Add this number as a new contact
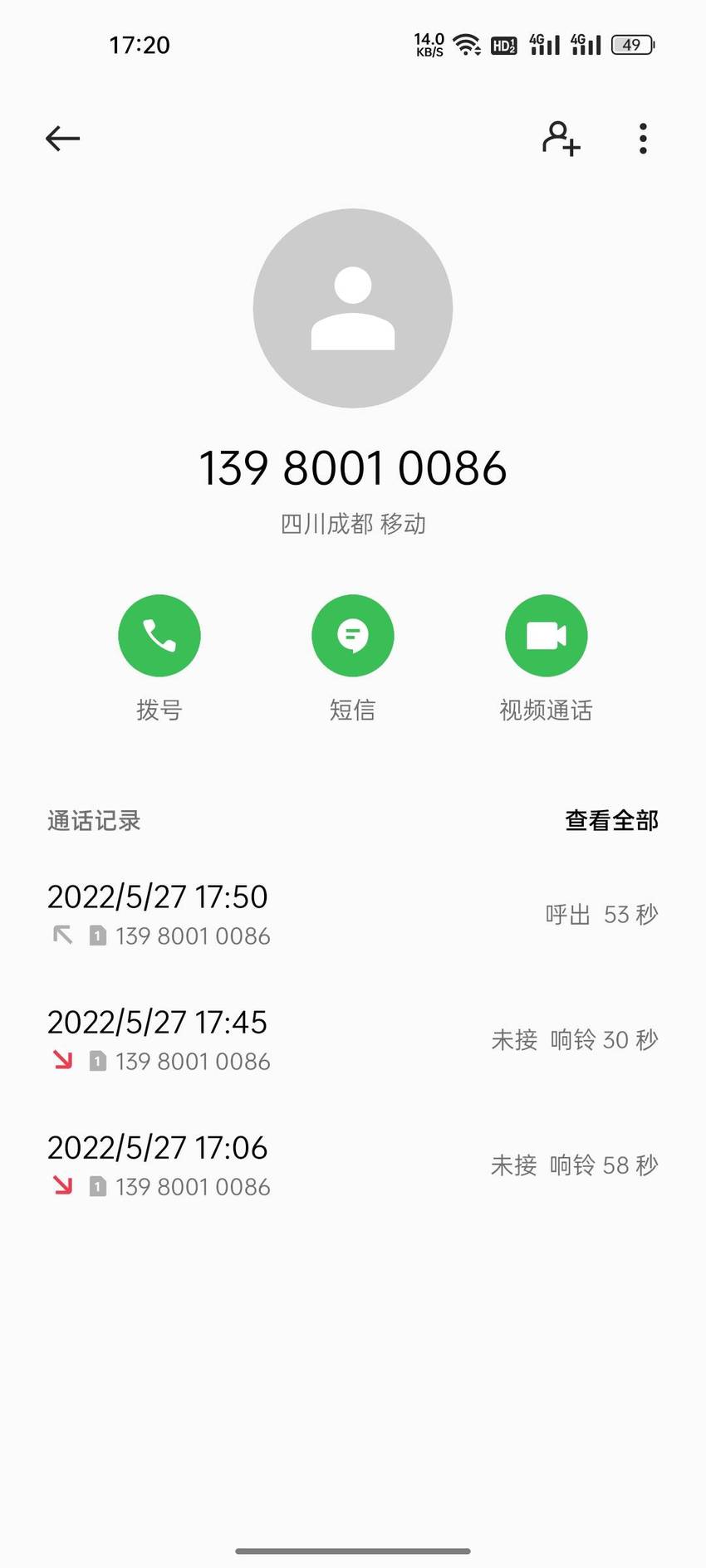 pyautogui.click(x=561, y=139)
